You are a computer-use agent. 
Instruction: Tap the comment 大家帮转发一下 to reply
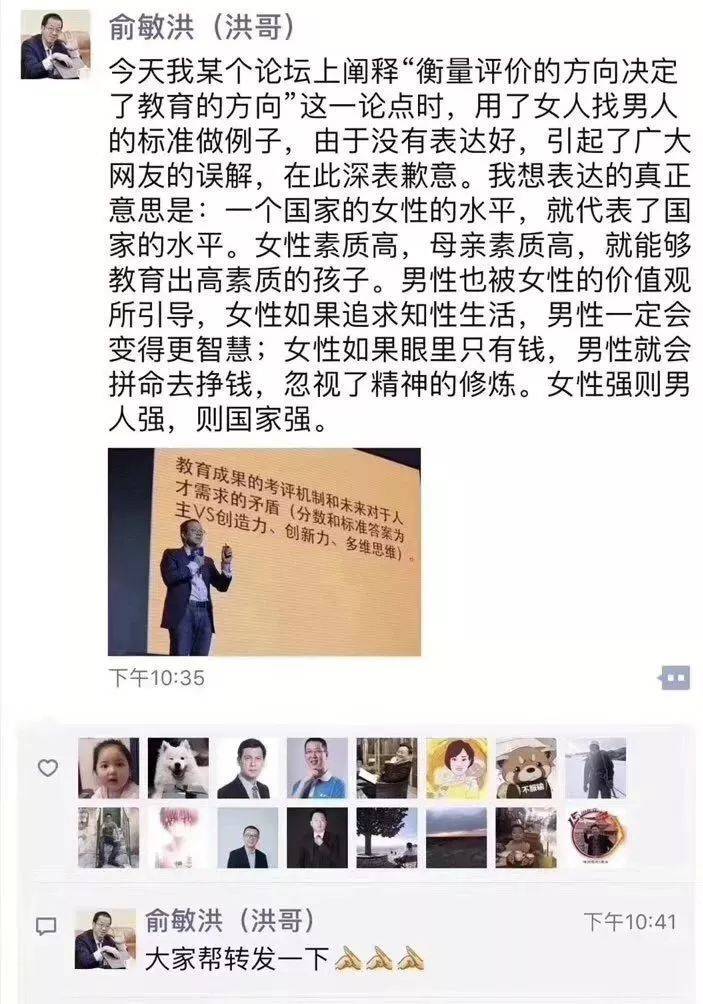pos(237,959)
